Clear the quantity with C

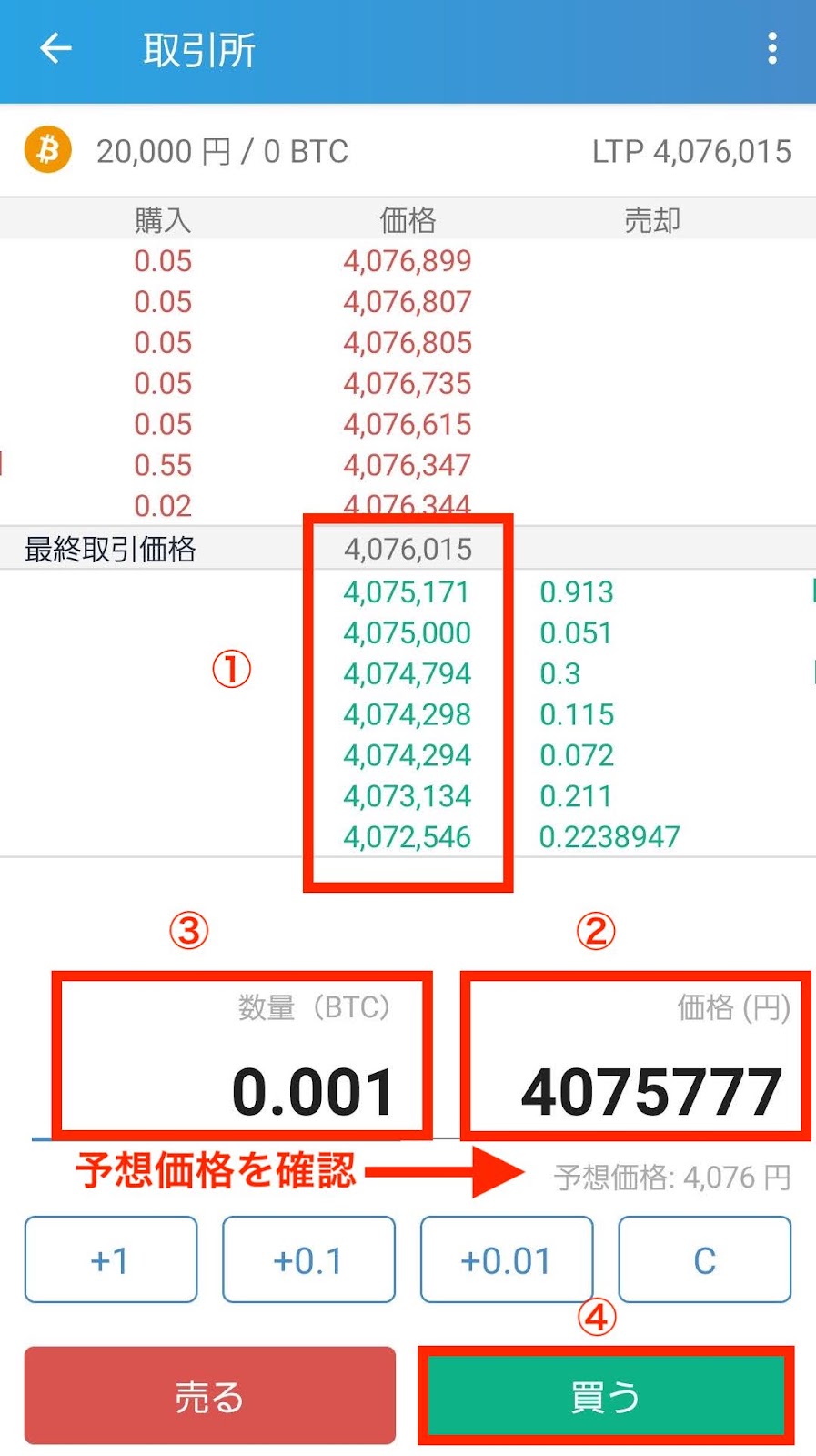704,1259
